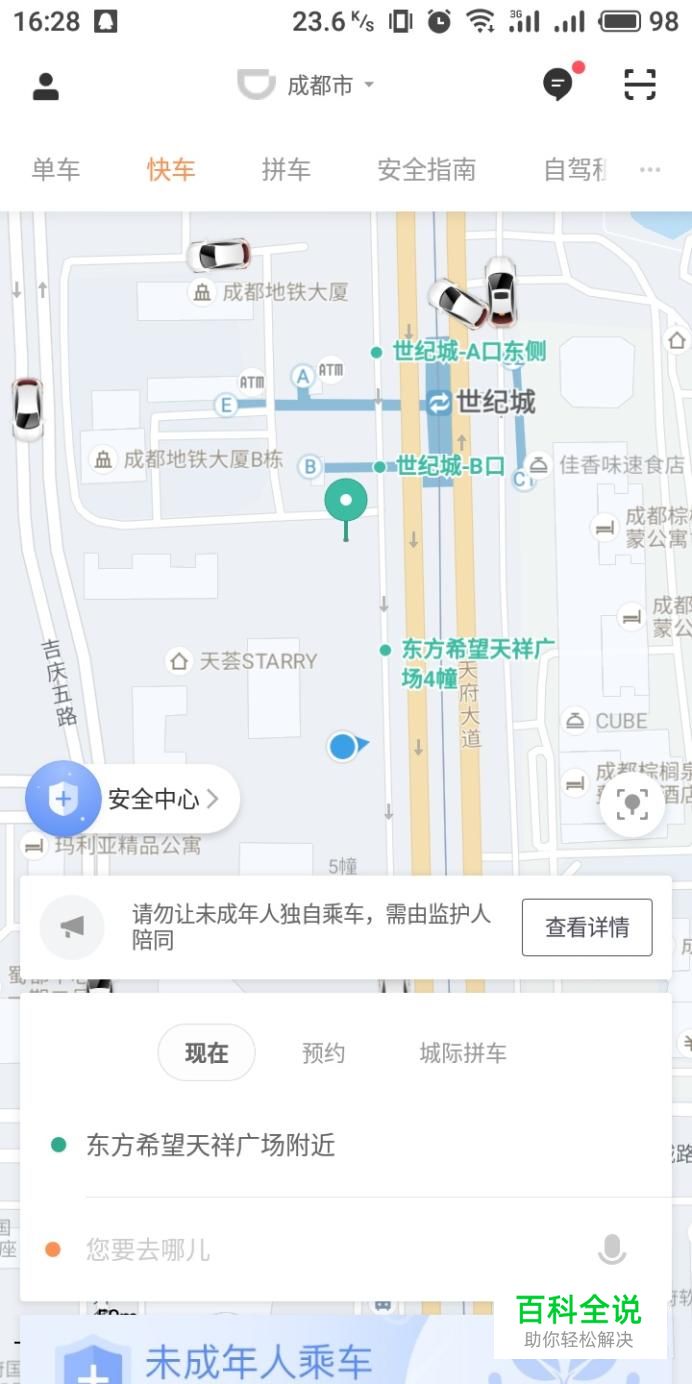
Task: Select 现在 ride time option
Action: coord(207,1053)
